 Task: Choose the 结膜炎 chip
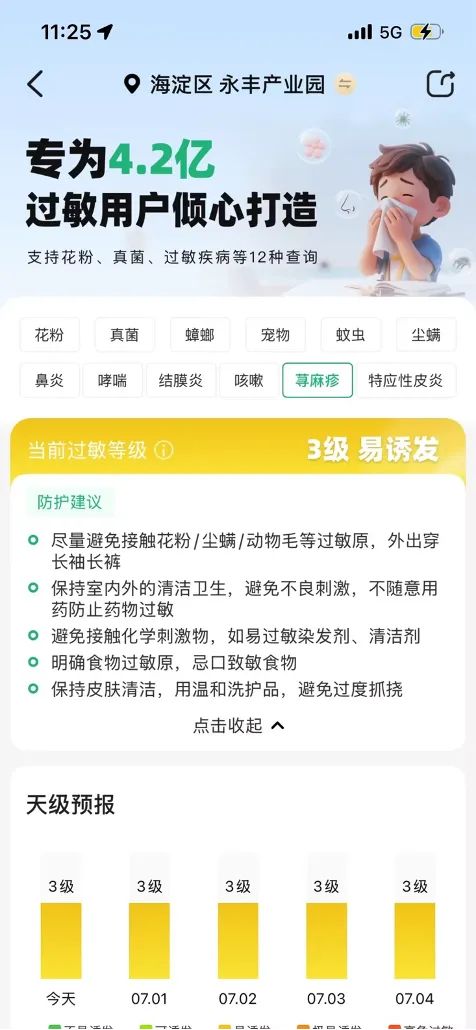[x=181, y=380]
